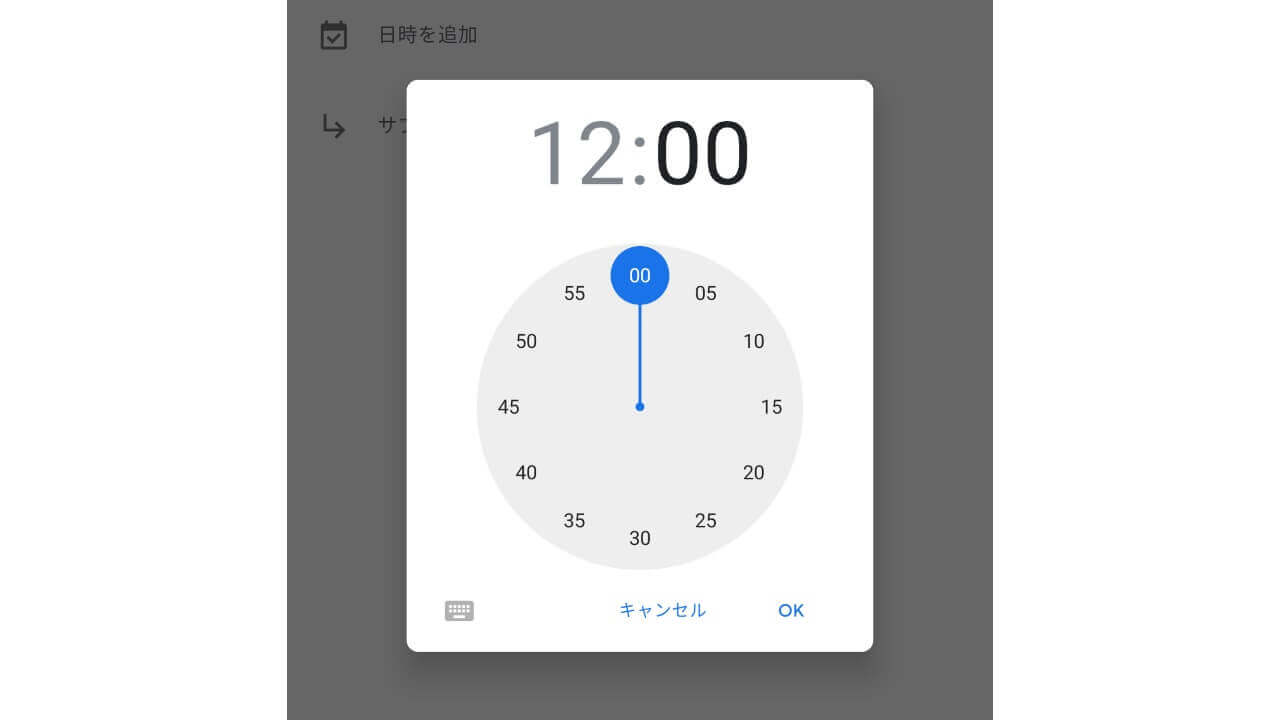Choose 30 minutes on the clock

640,538
